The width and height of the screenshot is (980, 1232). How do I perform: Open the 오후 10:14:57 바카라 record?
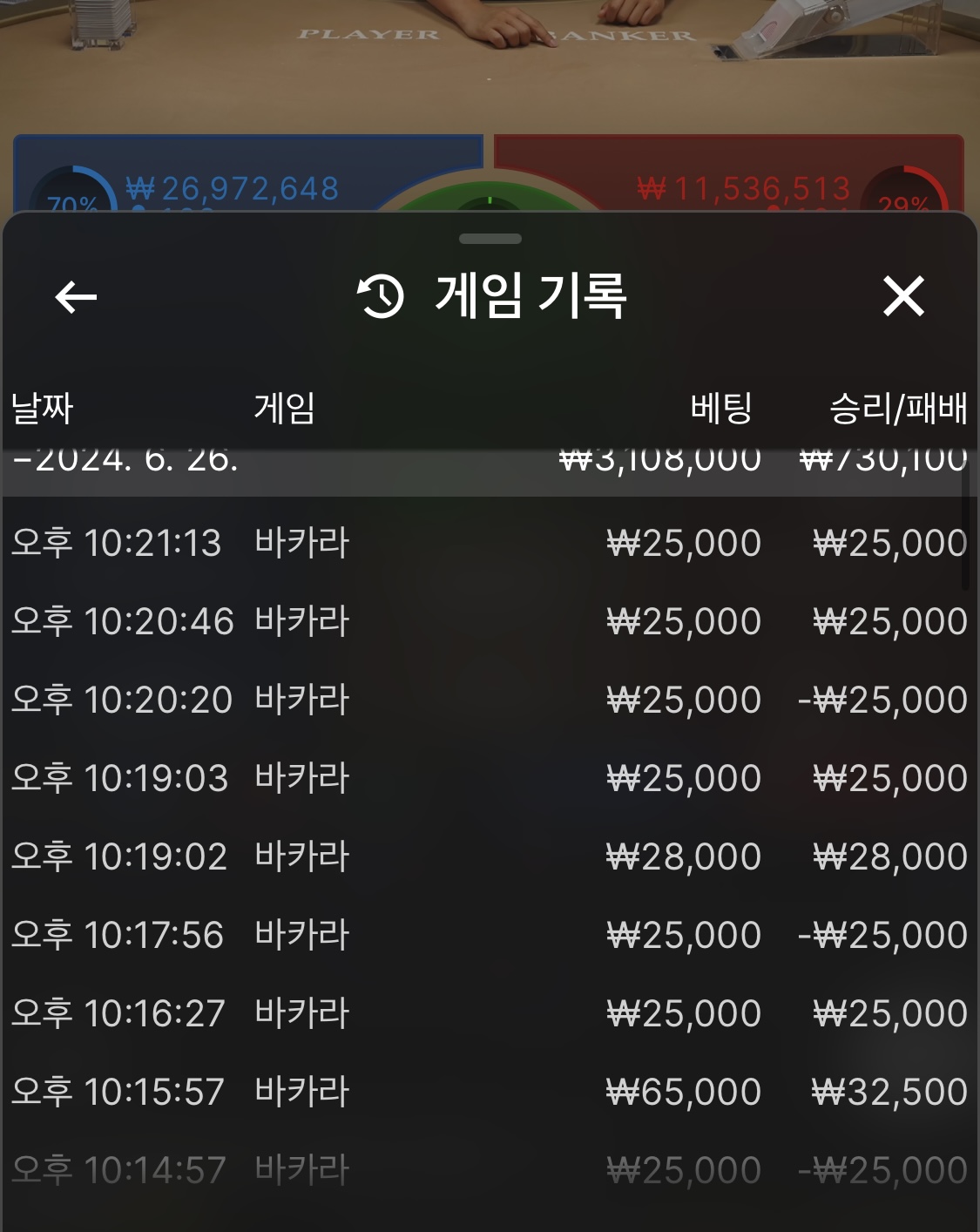490,1171
